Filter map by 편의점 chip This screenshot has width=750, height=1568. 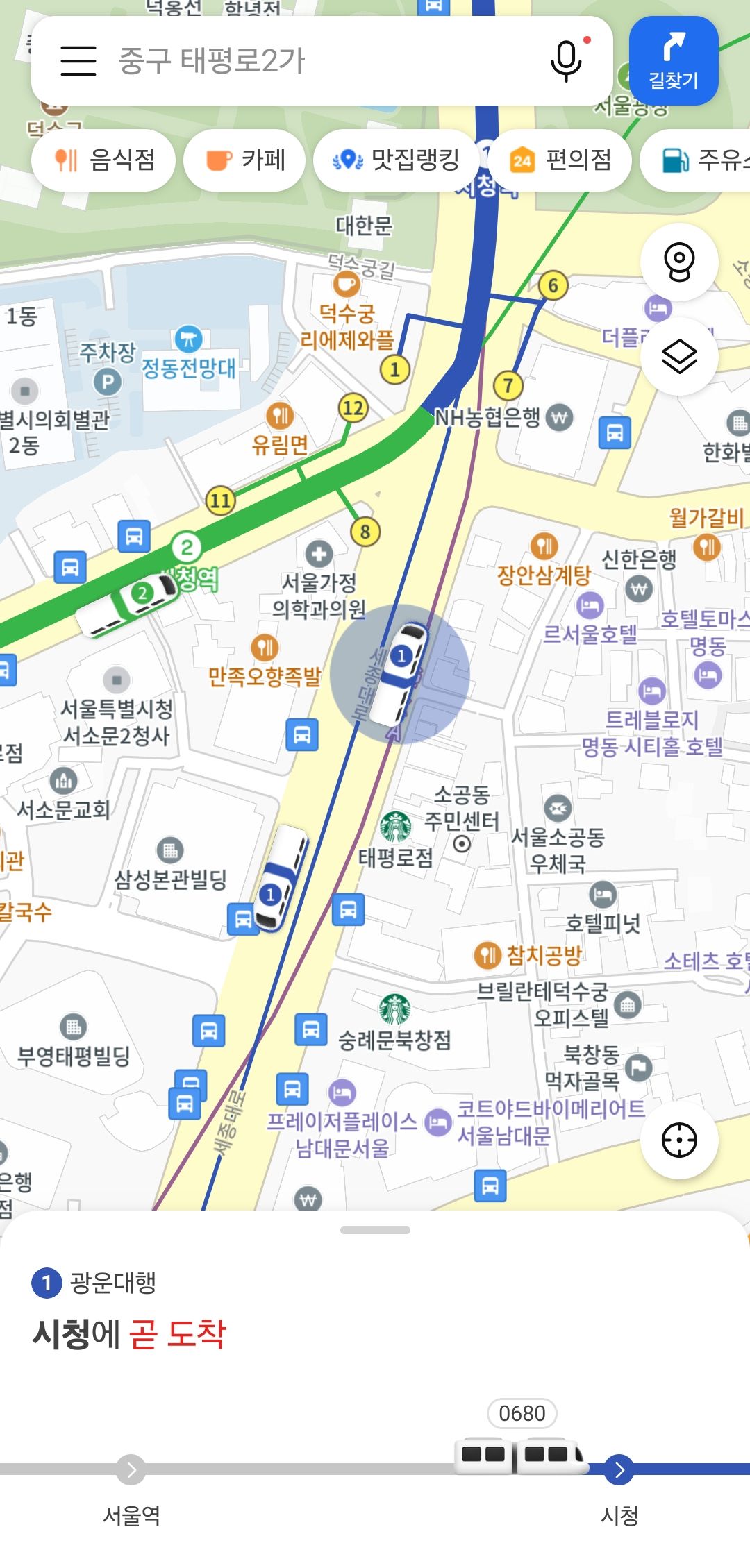tap(560, 160)
